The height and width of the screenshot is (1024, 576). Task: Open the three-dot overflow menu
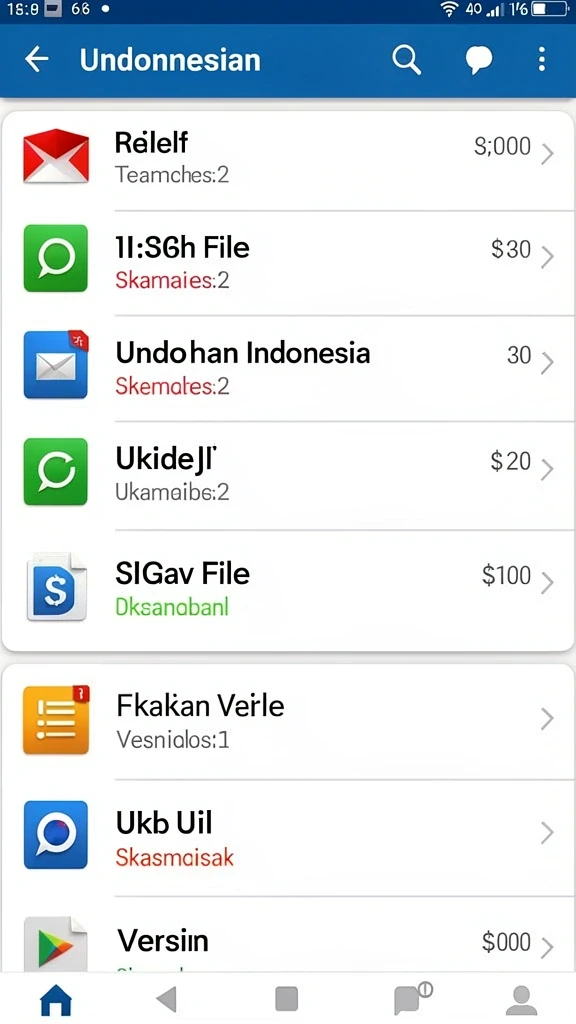pos(541,59)
